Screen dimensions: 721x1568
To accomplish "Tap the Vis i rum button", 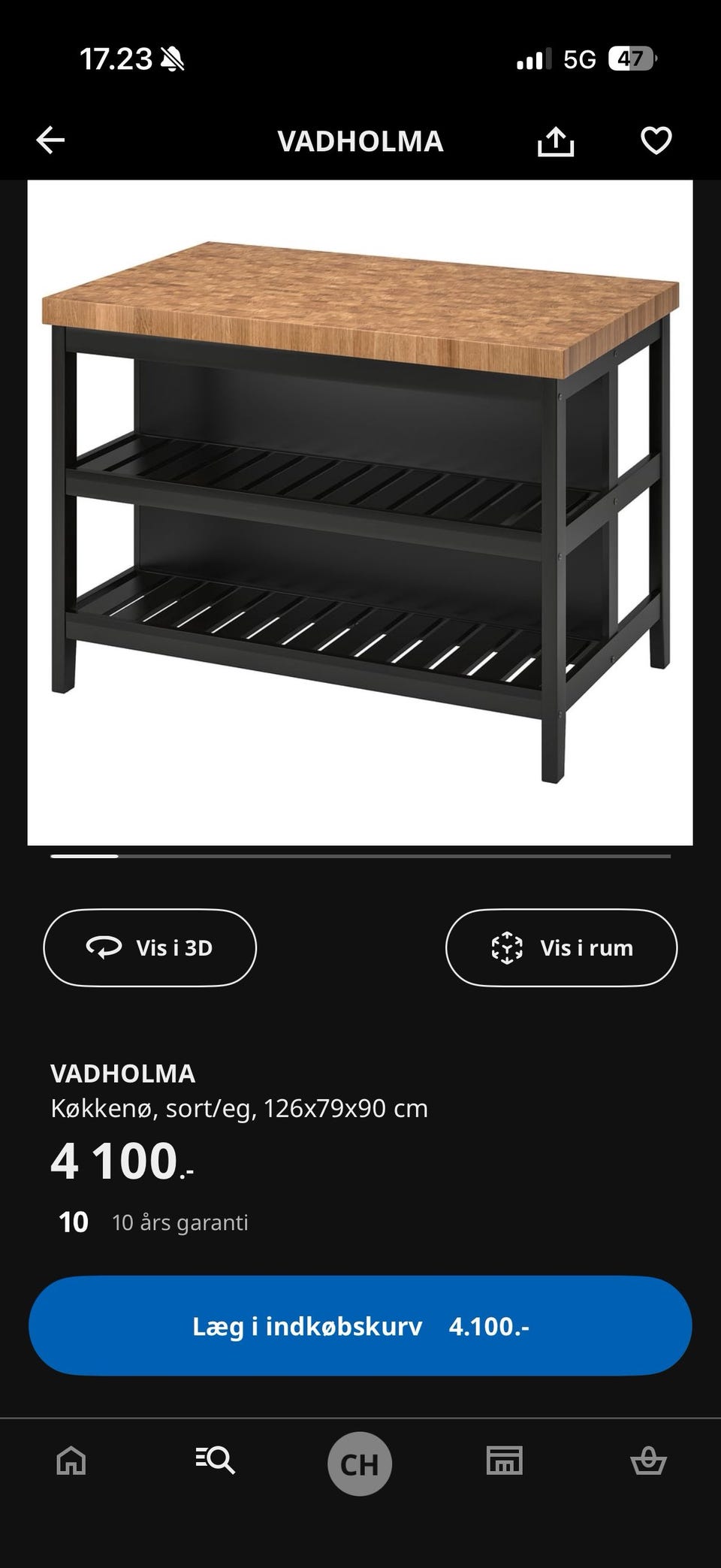I will (561, 947).
